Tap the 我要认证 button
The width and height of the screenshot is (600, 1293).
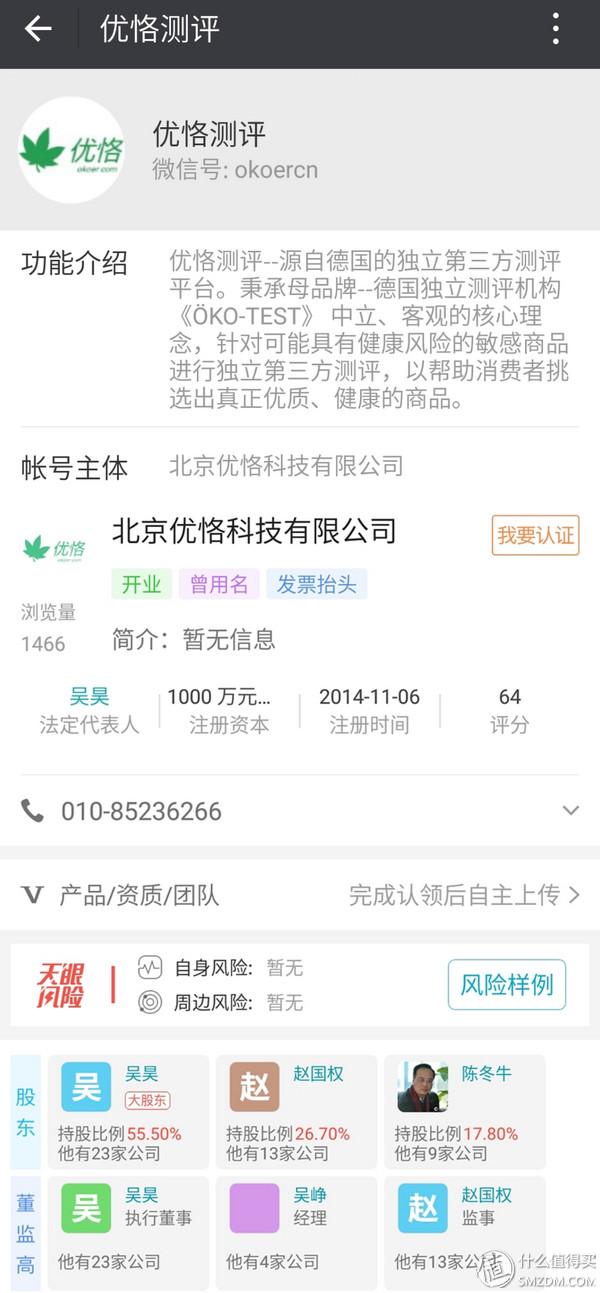[535, 535]
